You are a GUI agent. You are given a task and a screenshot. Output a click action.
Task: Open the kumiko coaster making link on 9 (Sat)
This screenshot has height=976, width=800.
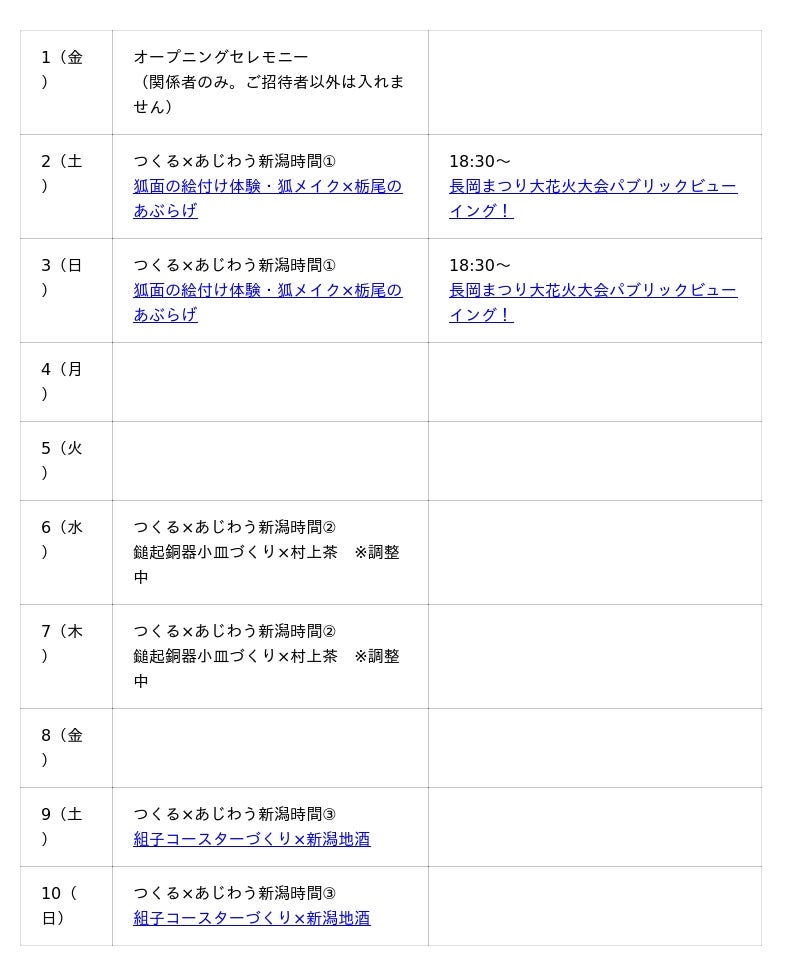click(251, 840)
